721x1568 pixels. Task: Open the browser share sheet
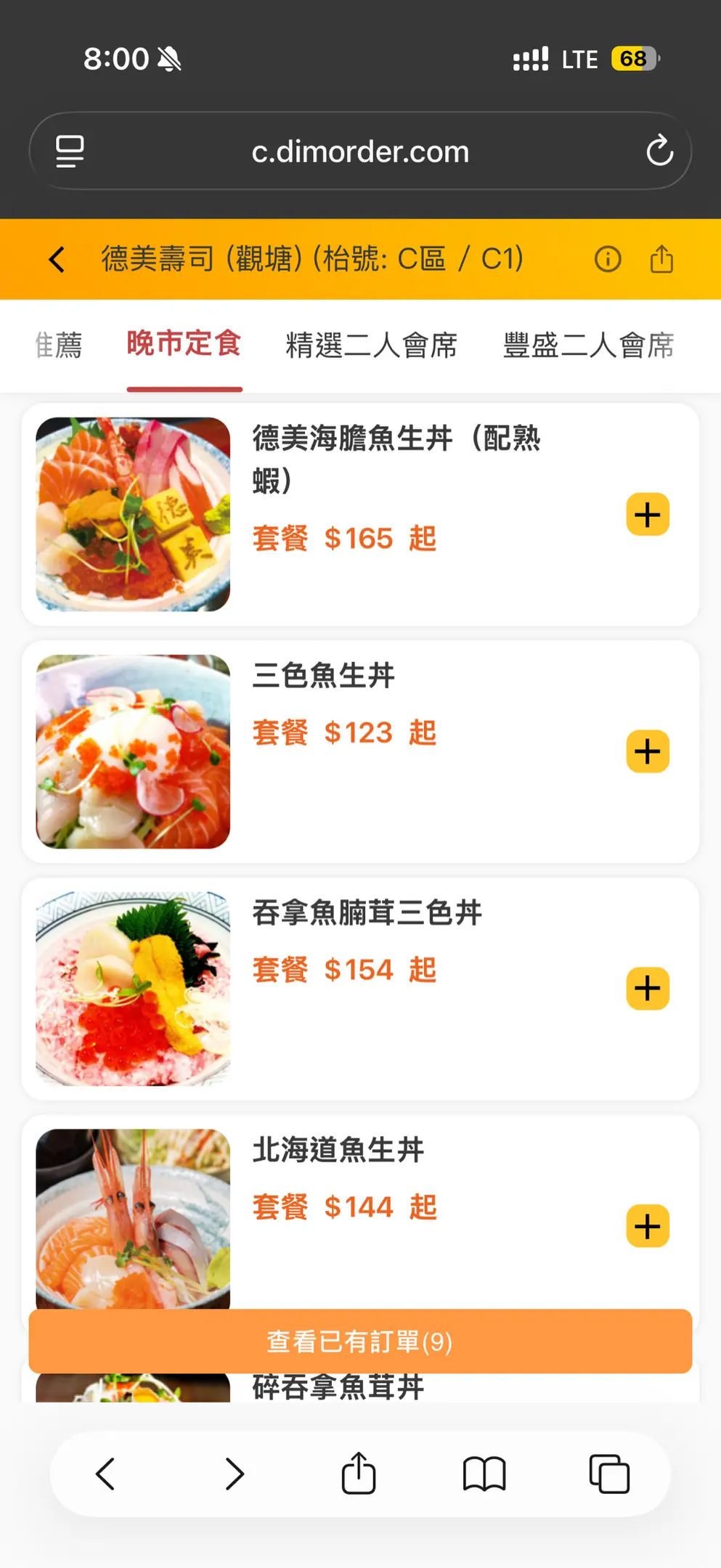pyautogui.click(x=359, y=1474)
